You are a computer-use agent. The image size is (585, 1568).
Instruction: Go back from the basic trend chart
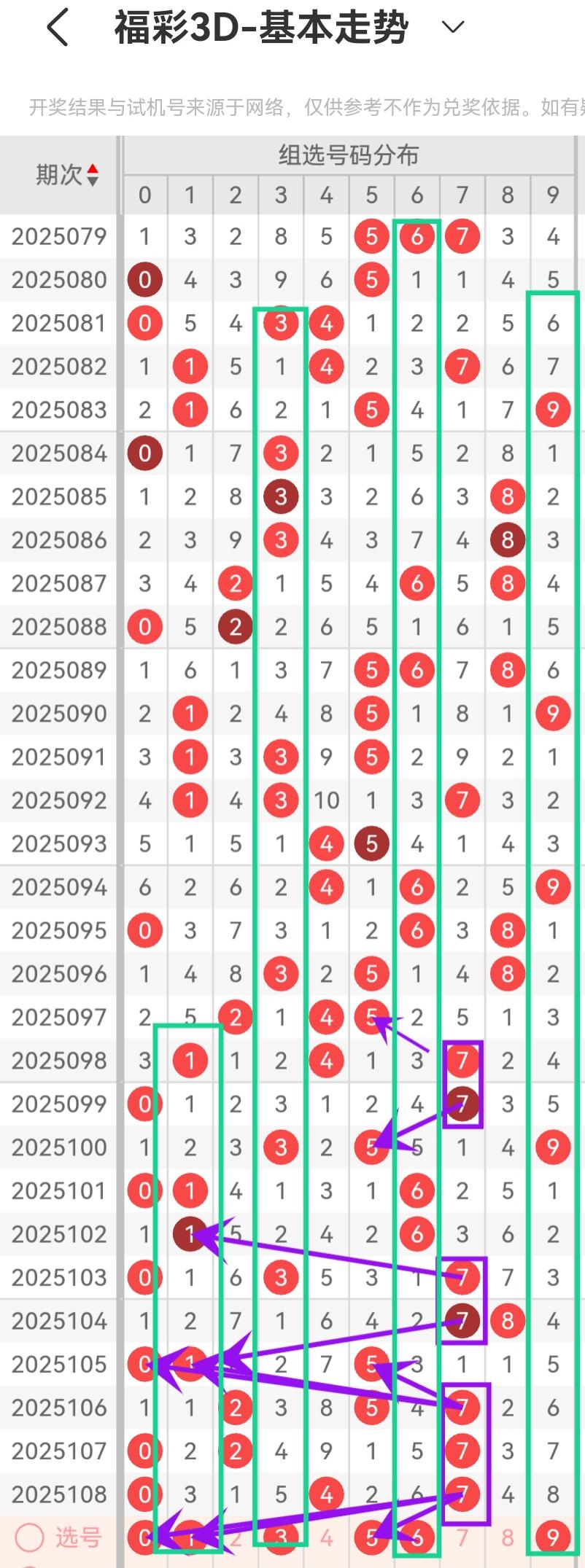[58, 28]
